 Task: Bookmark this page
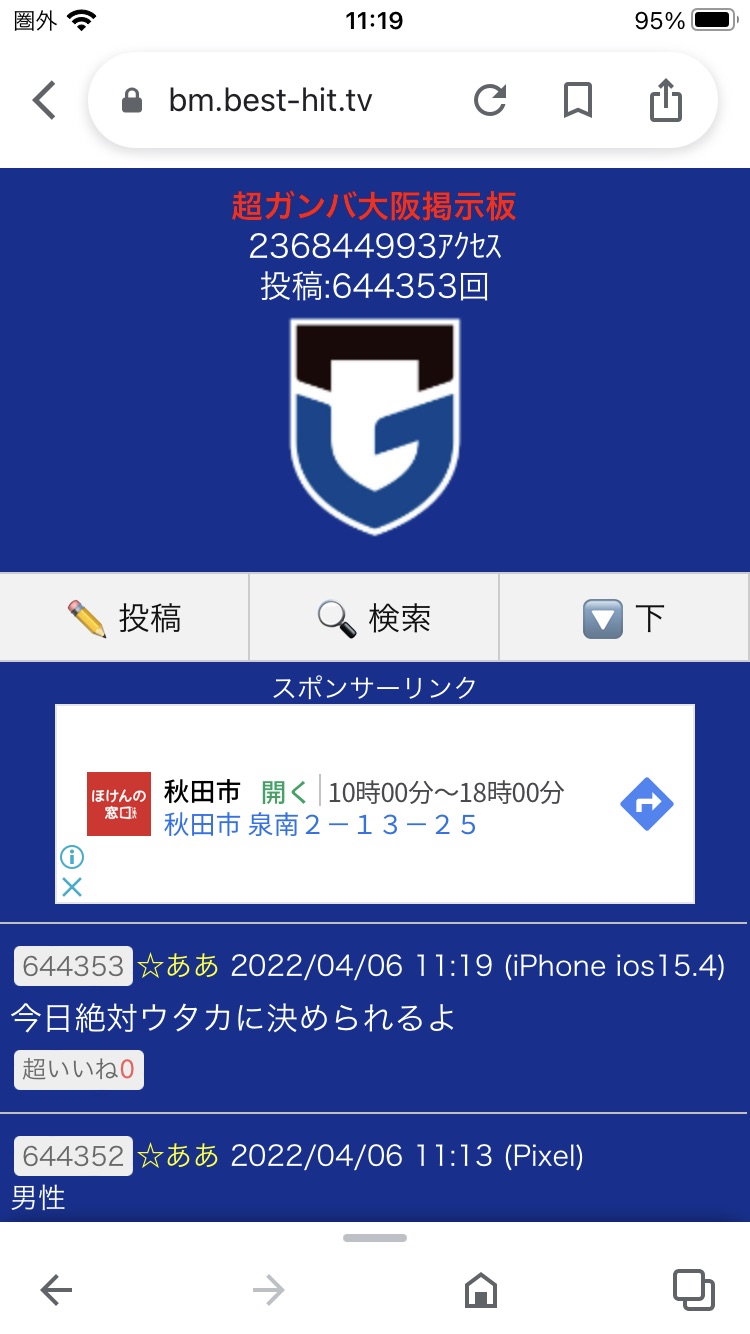click(578, 101)
